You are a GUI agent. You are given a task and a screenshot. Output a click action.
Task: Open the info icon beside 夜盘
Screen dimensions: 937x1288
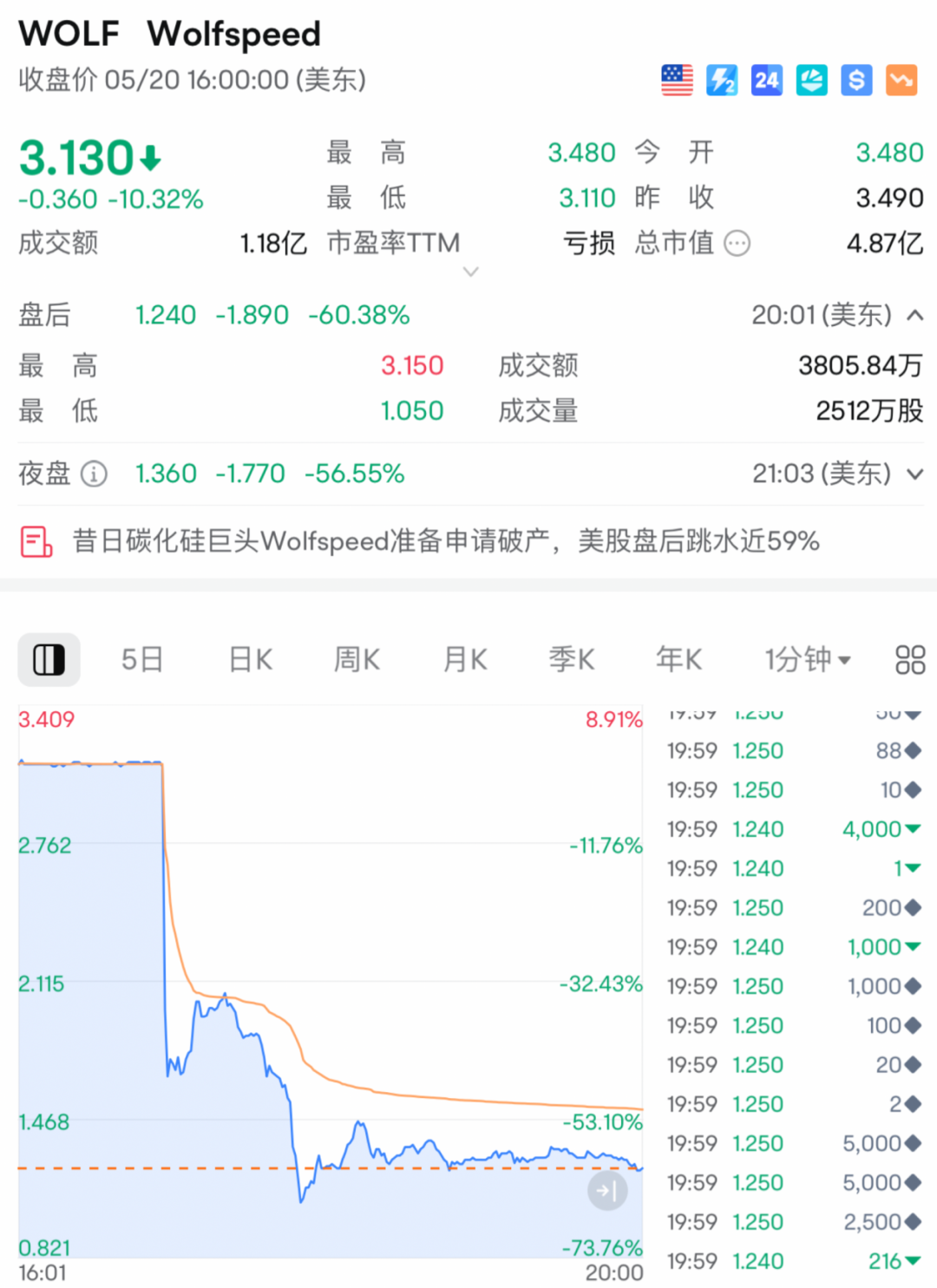click(94, 474)
